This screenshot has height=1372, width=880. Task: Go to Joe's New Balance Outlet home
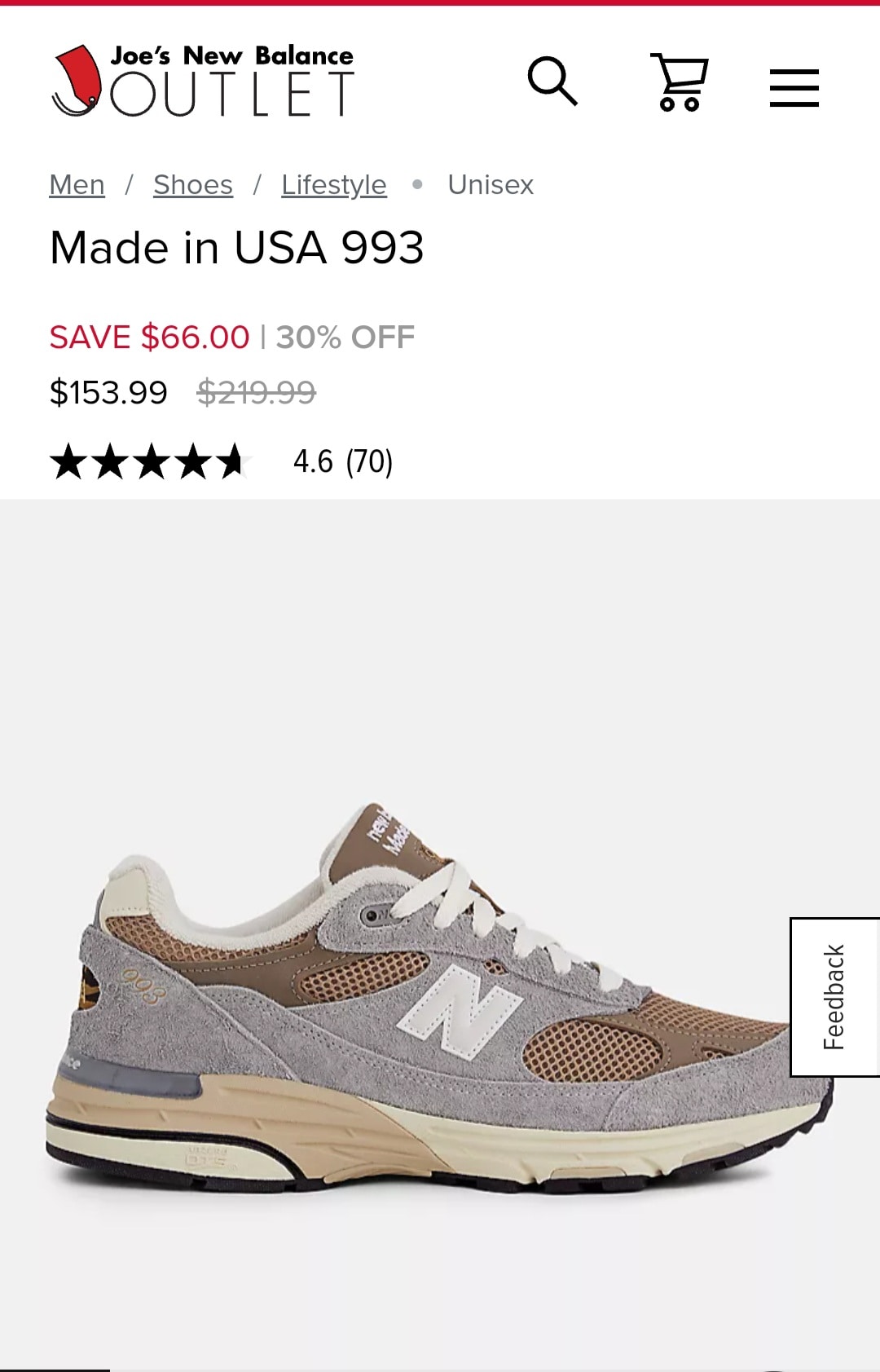coord(203,81)
